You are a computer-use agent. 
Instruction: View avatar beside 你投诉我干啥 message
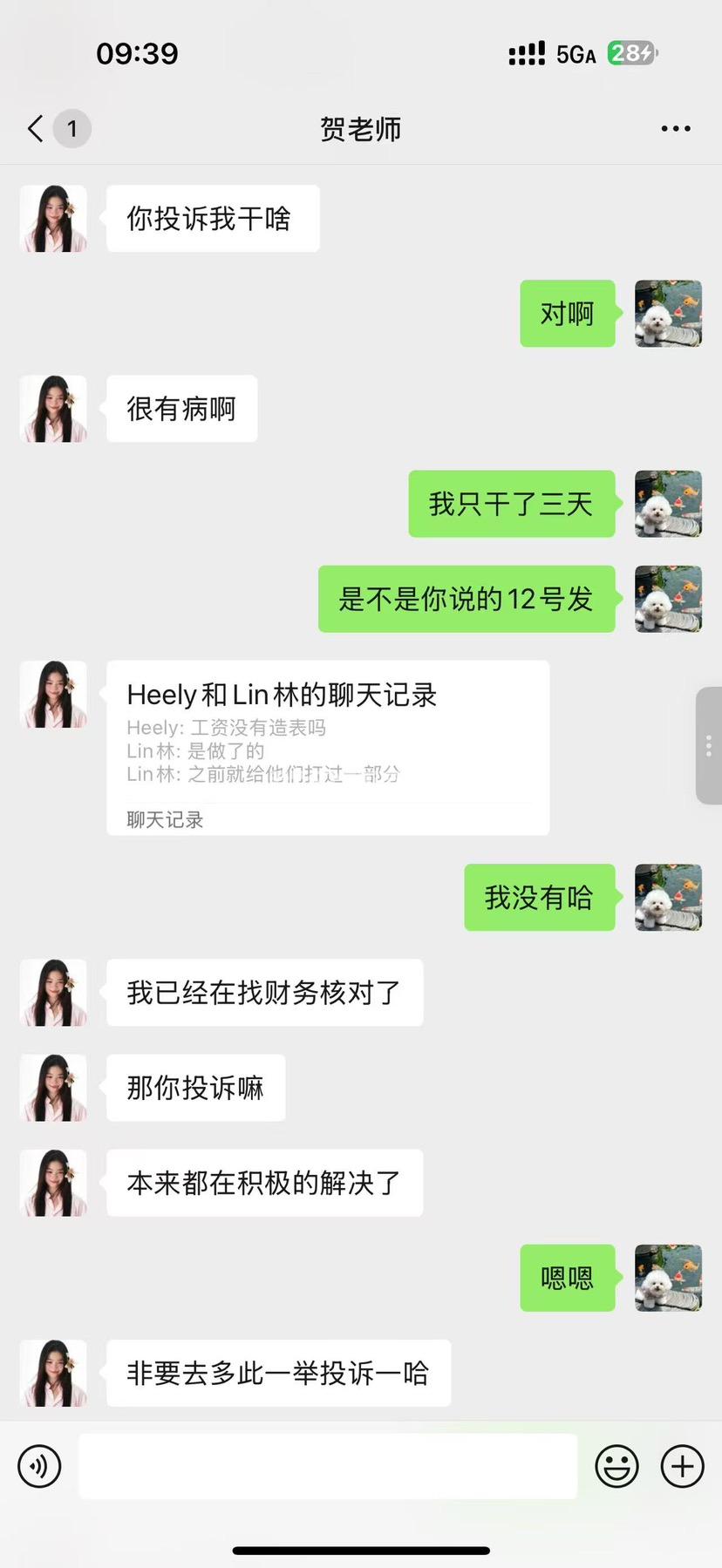click(54, 219)
